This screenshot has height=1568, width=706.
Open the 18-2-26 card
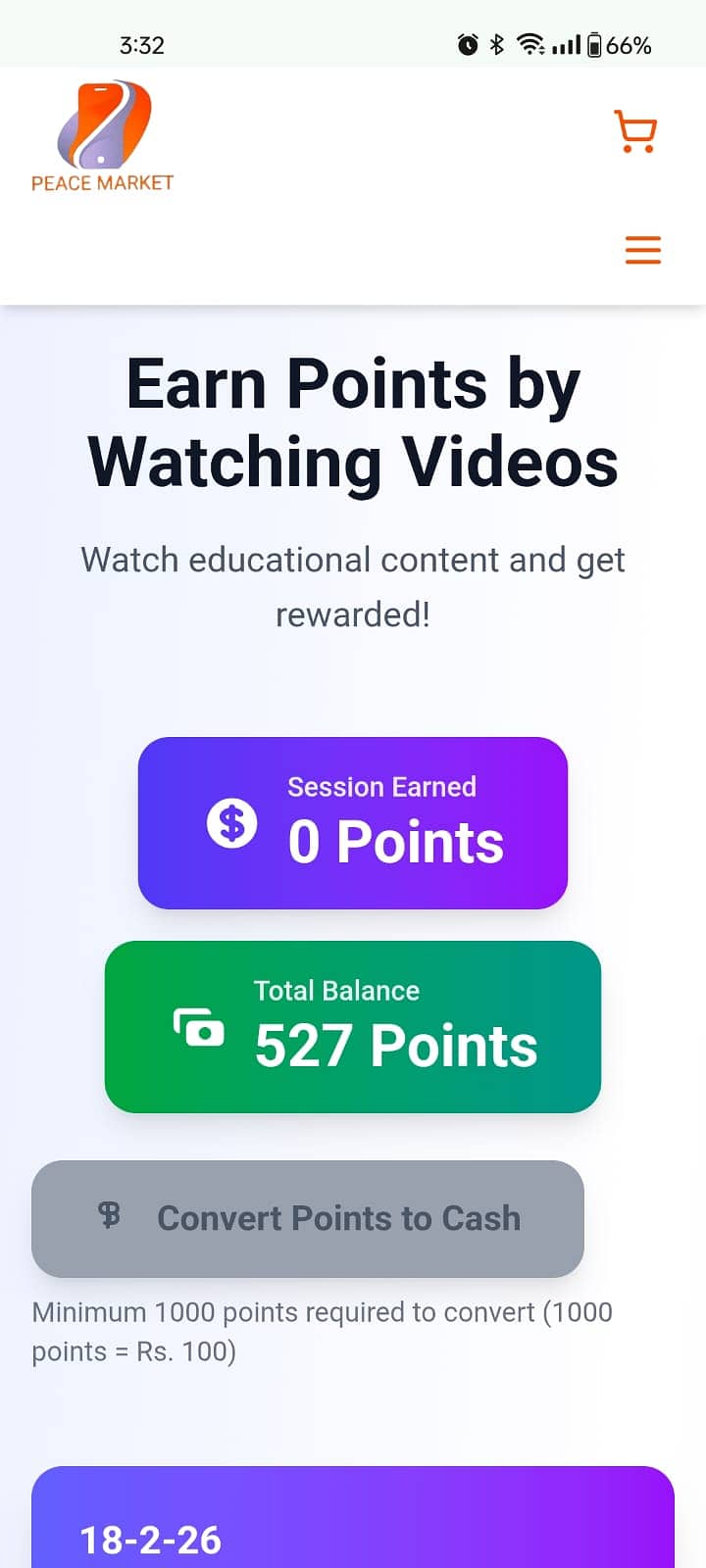click(353, 1527)
